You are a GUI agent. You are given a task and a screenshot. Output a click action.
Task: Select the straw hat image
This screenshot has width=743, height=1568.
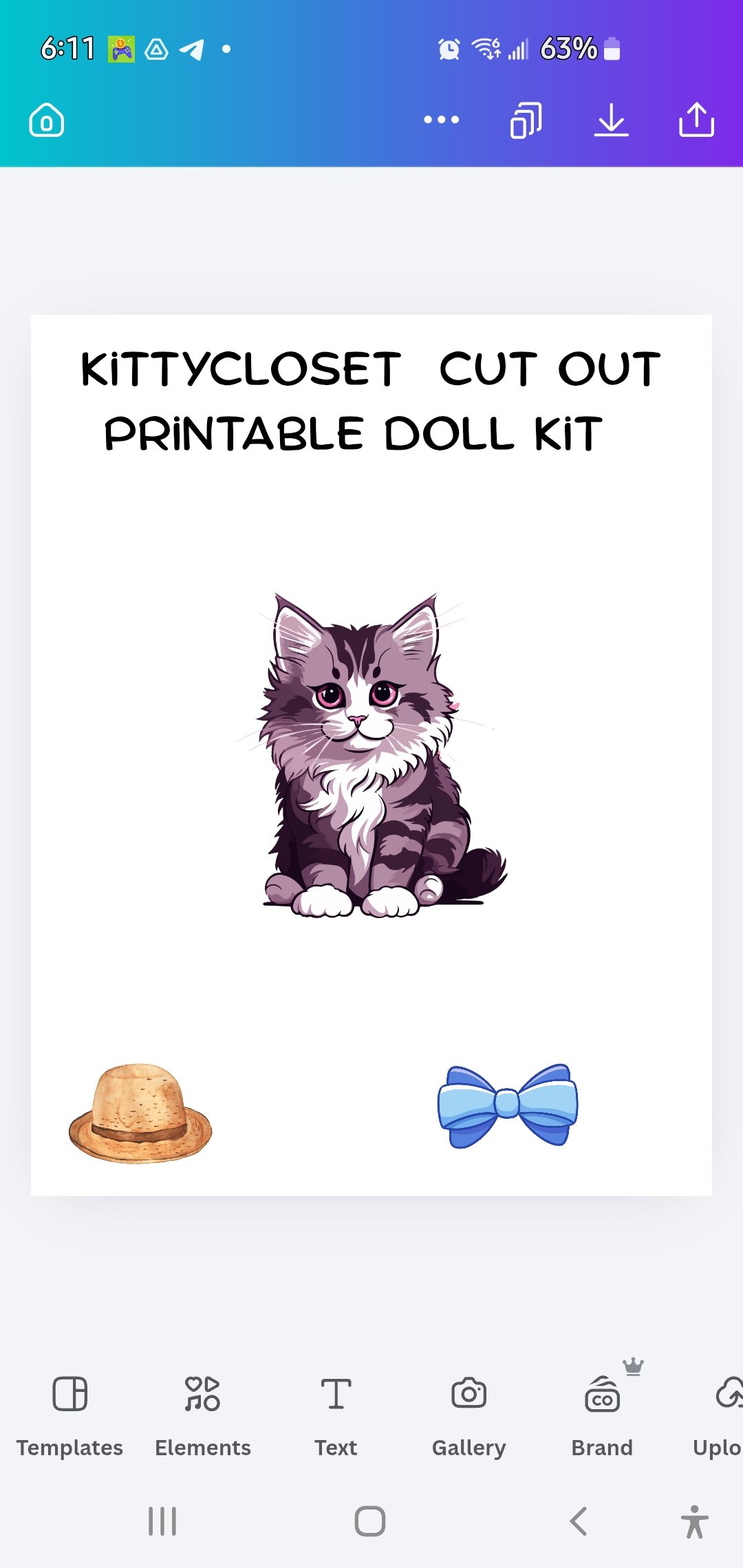pos(140,1113)
